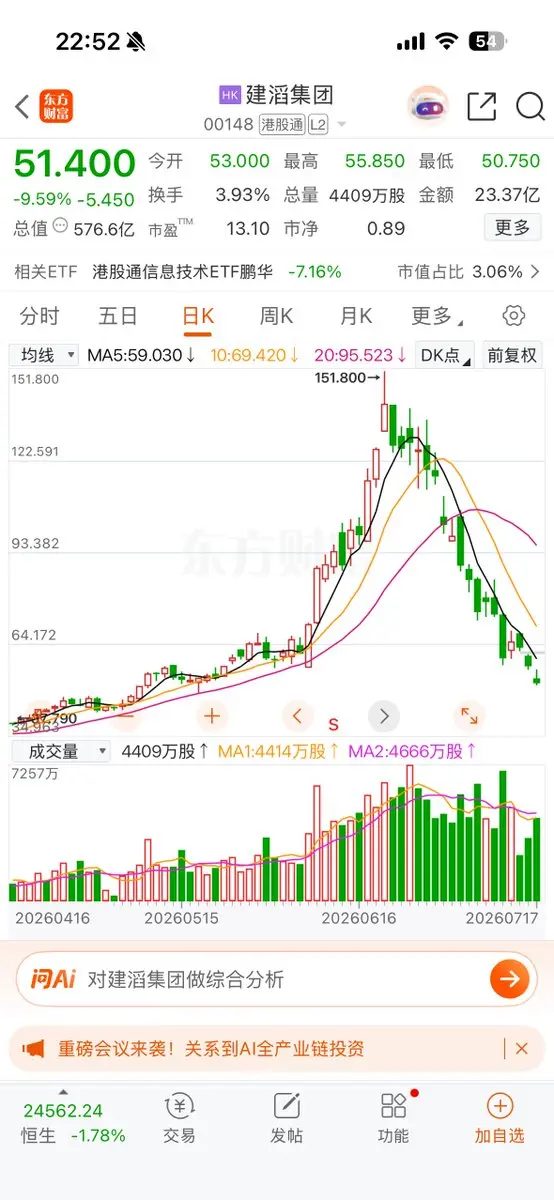This screenshot has width=554, height=1200.
Task: Select the 周K chart tab
Action: click(x=276, y=316)
